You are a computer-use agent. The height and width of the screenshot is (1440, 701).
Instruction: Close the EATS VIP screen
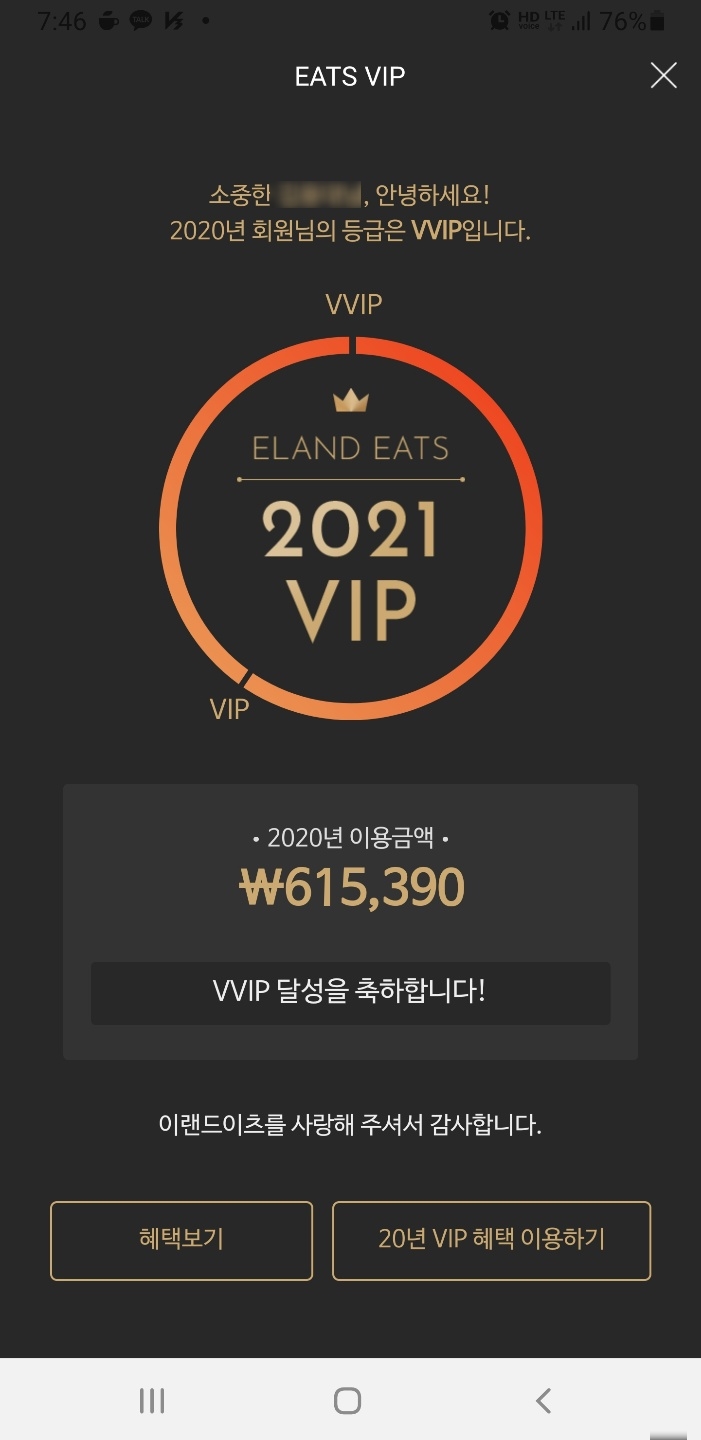point(663,76)
